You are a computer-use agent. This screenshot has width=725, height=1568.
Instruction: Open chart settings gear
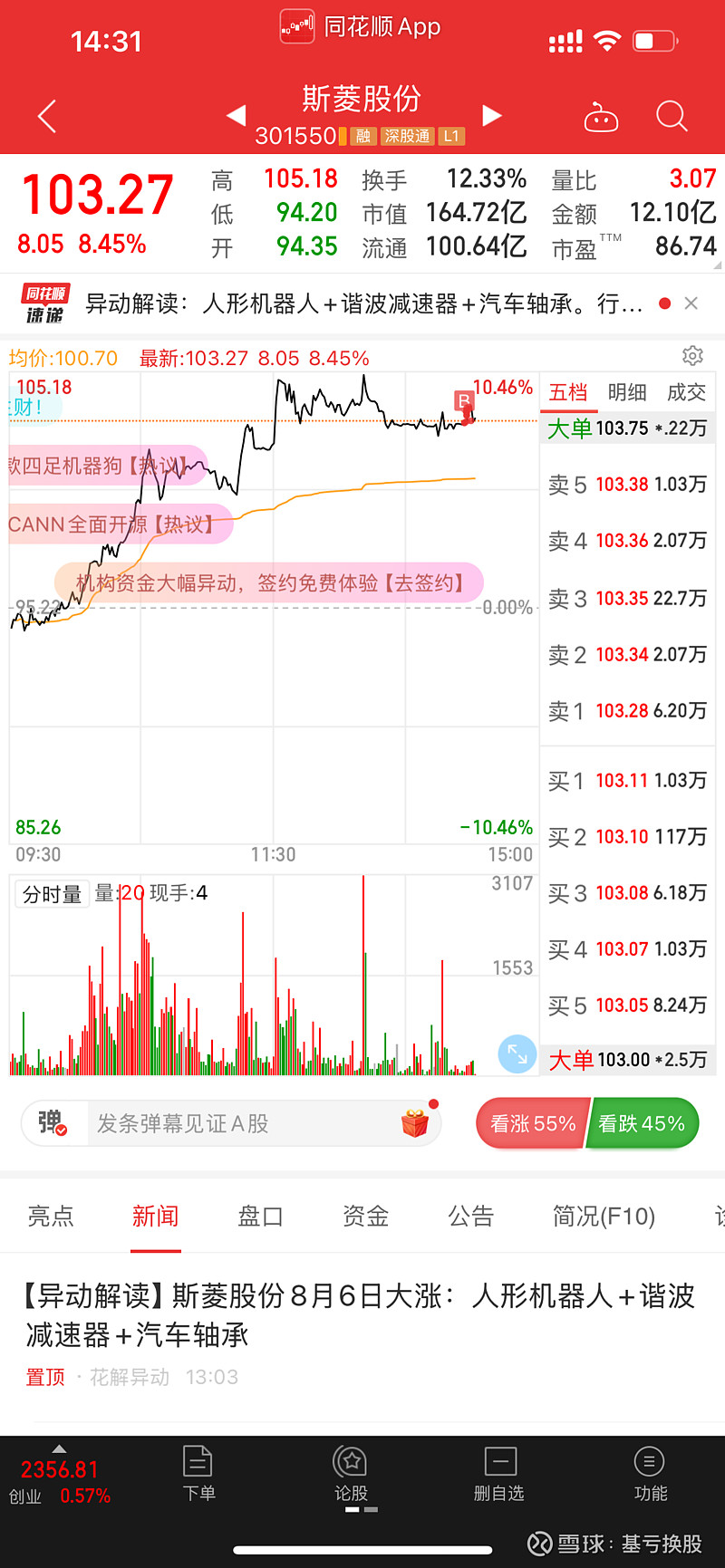pyautogui.click(x=692, y=355)
